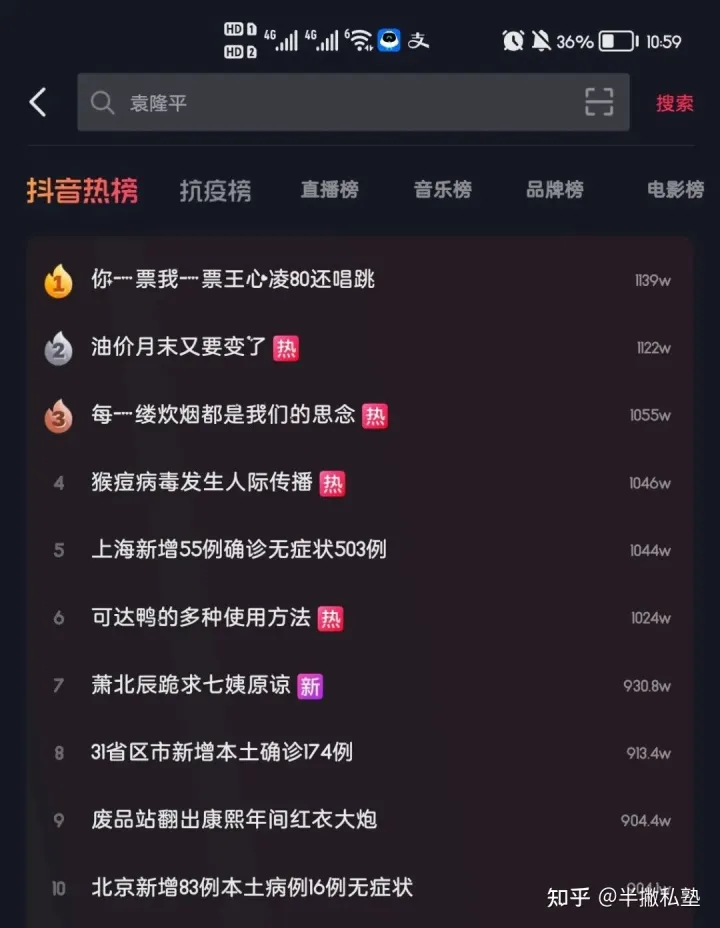
Task: Open the scan icon in the search bar
Action: [x=598, y=102]
